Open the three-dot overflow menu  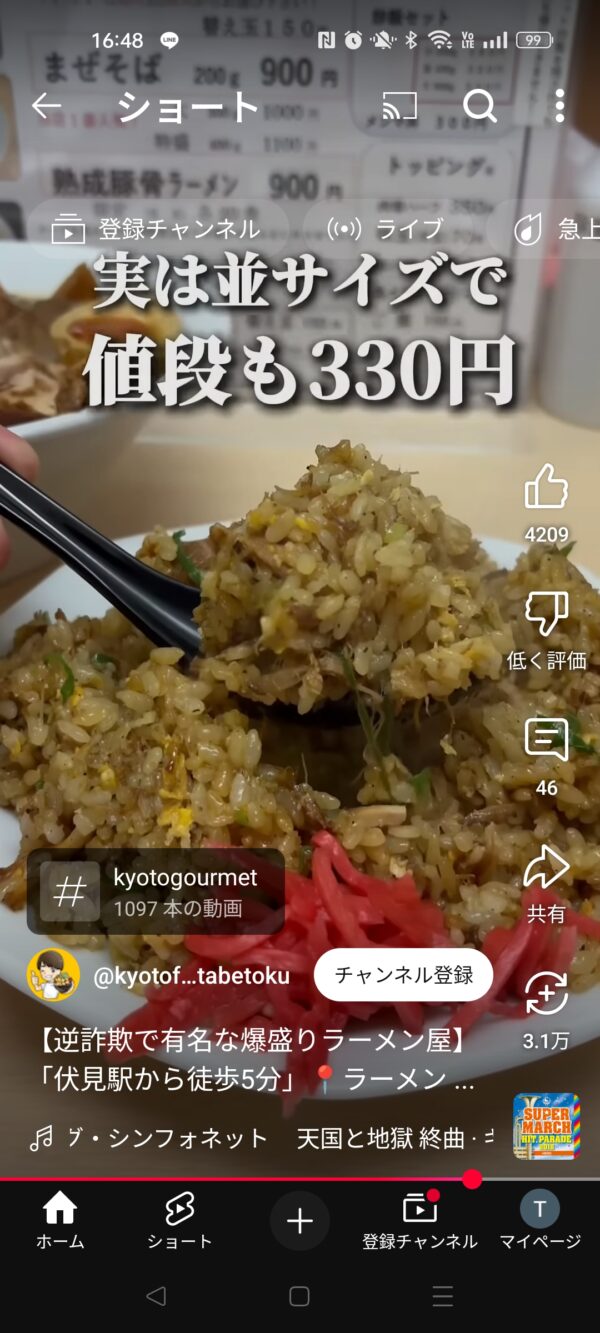click(x=559, y=106)
